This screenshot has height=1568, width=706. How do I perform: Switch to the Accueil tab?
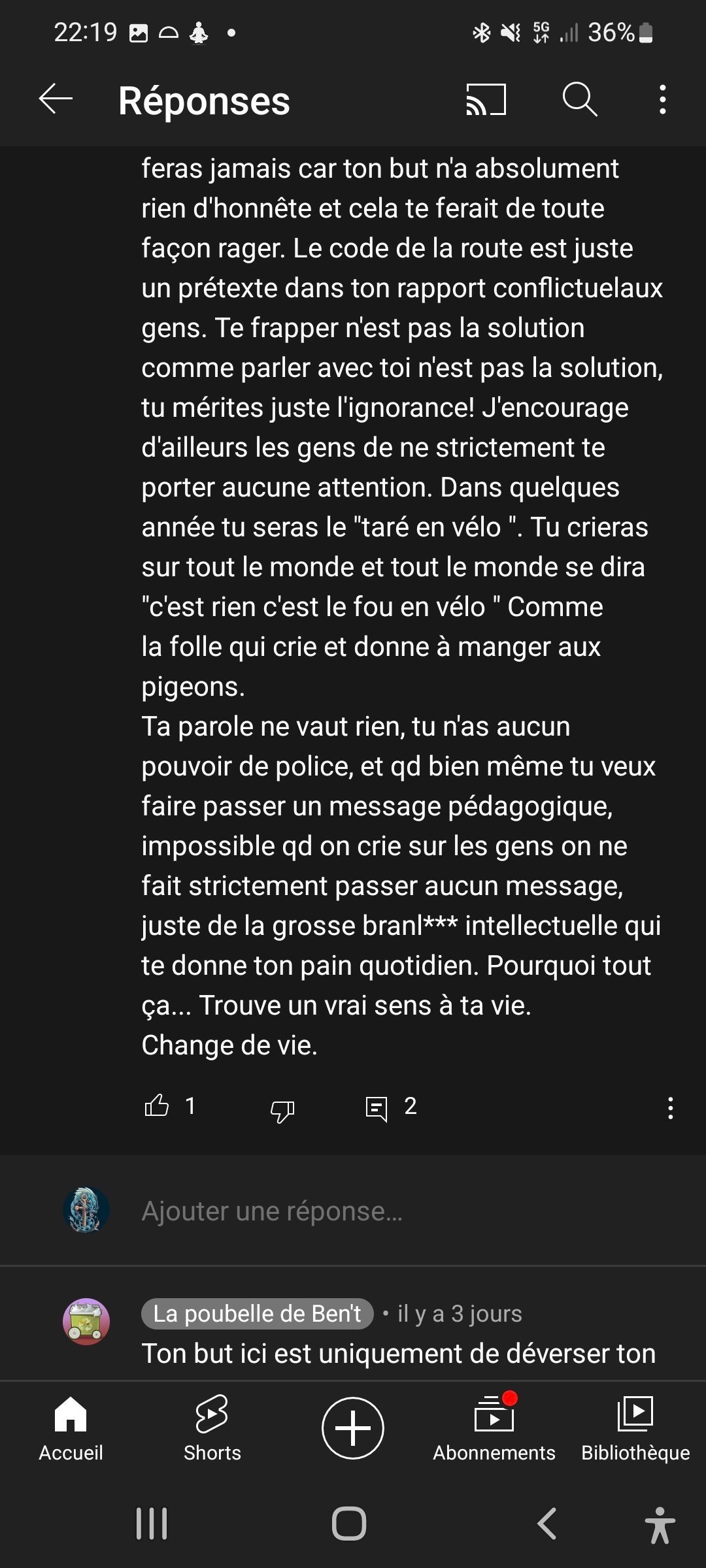71,1429
